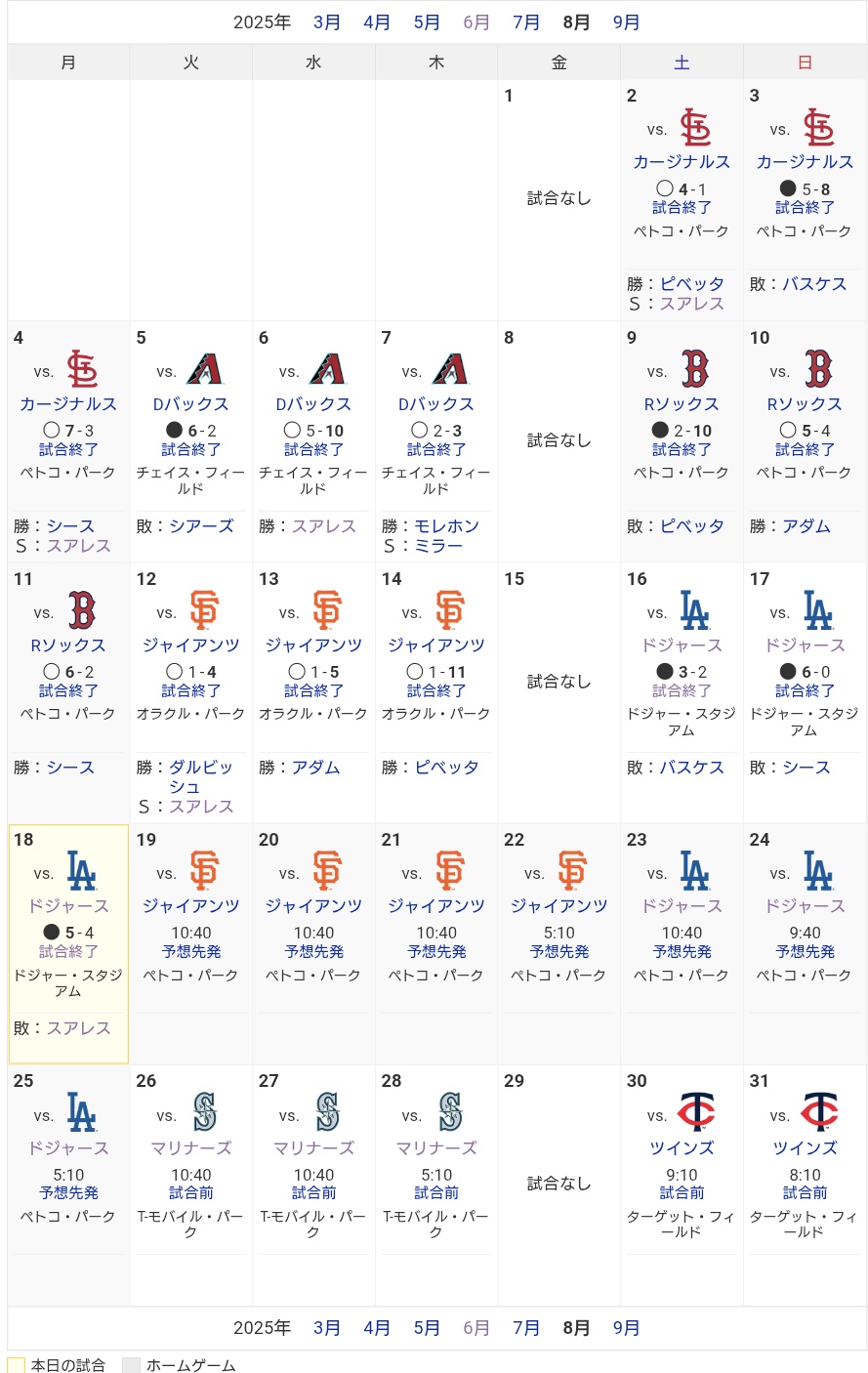Open ジャイアンツ team link on August 22
Screen dimensions: 868x1373
pyautogui.click(x=559, y=905)
